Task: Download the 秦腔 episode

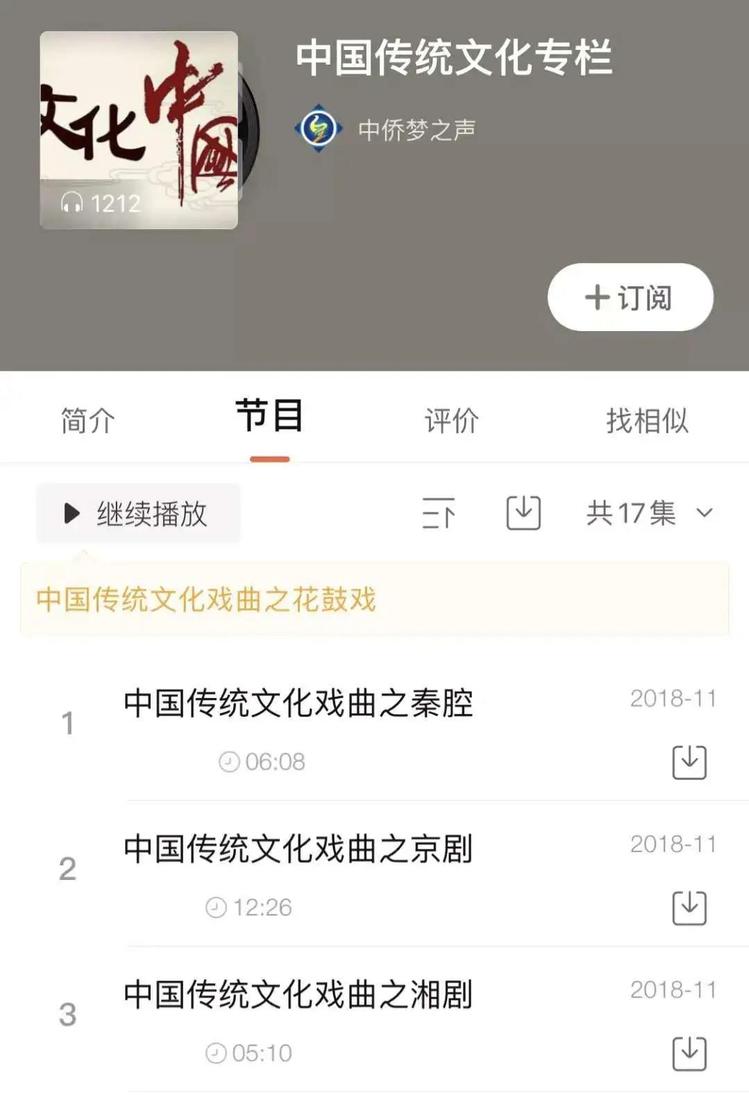Action: 689,762
